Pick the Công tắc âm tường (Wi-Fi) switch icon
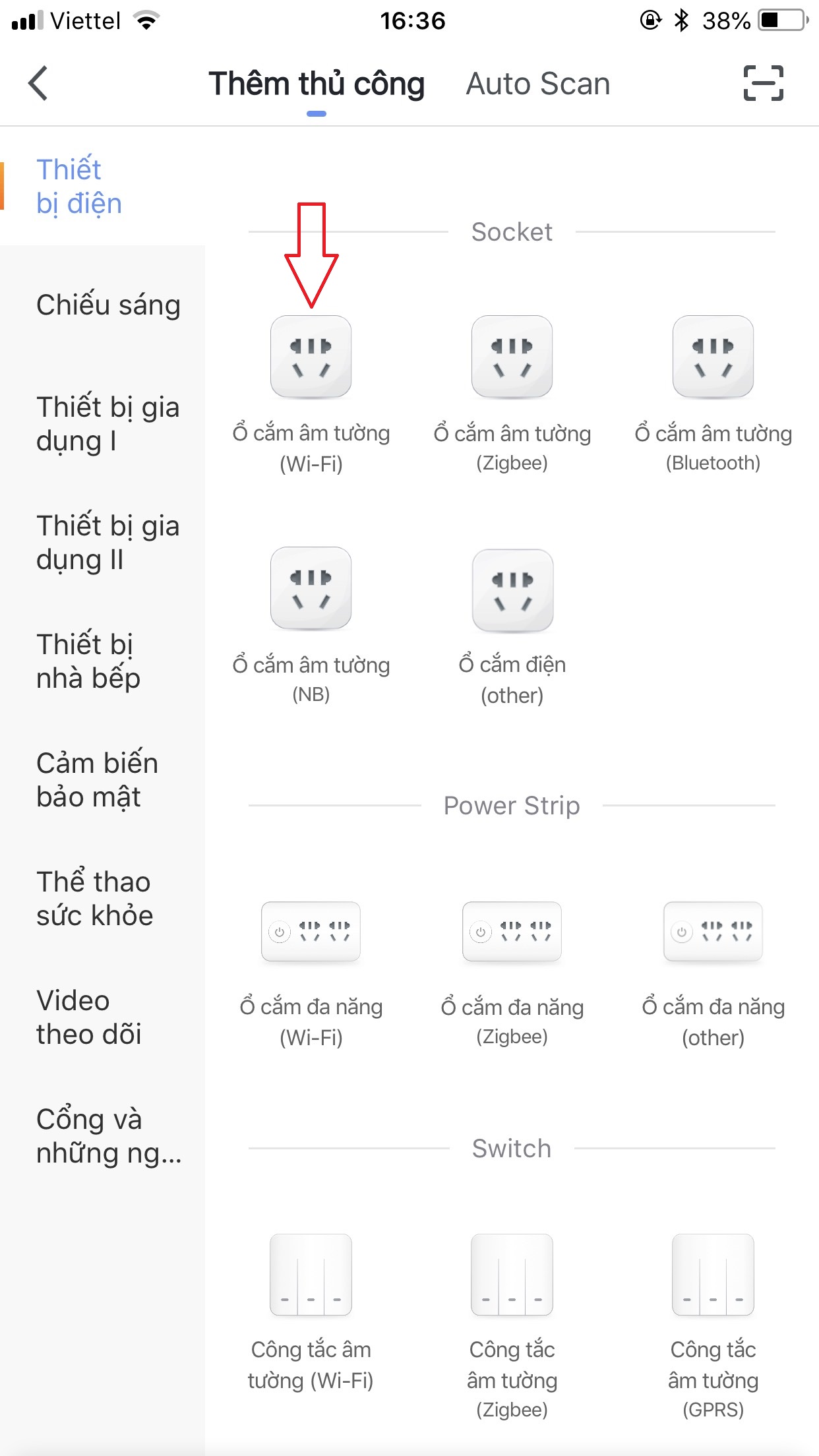Screen dimensions: 819x1456 311,1274
